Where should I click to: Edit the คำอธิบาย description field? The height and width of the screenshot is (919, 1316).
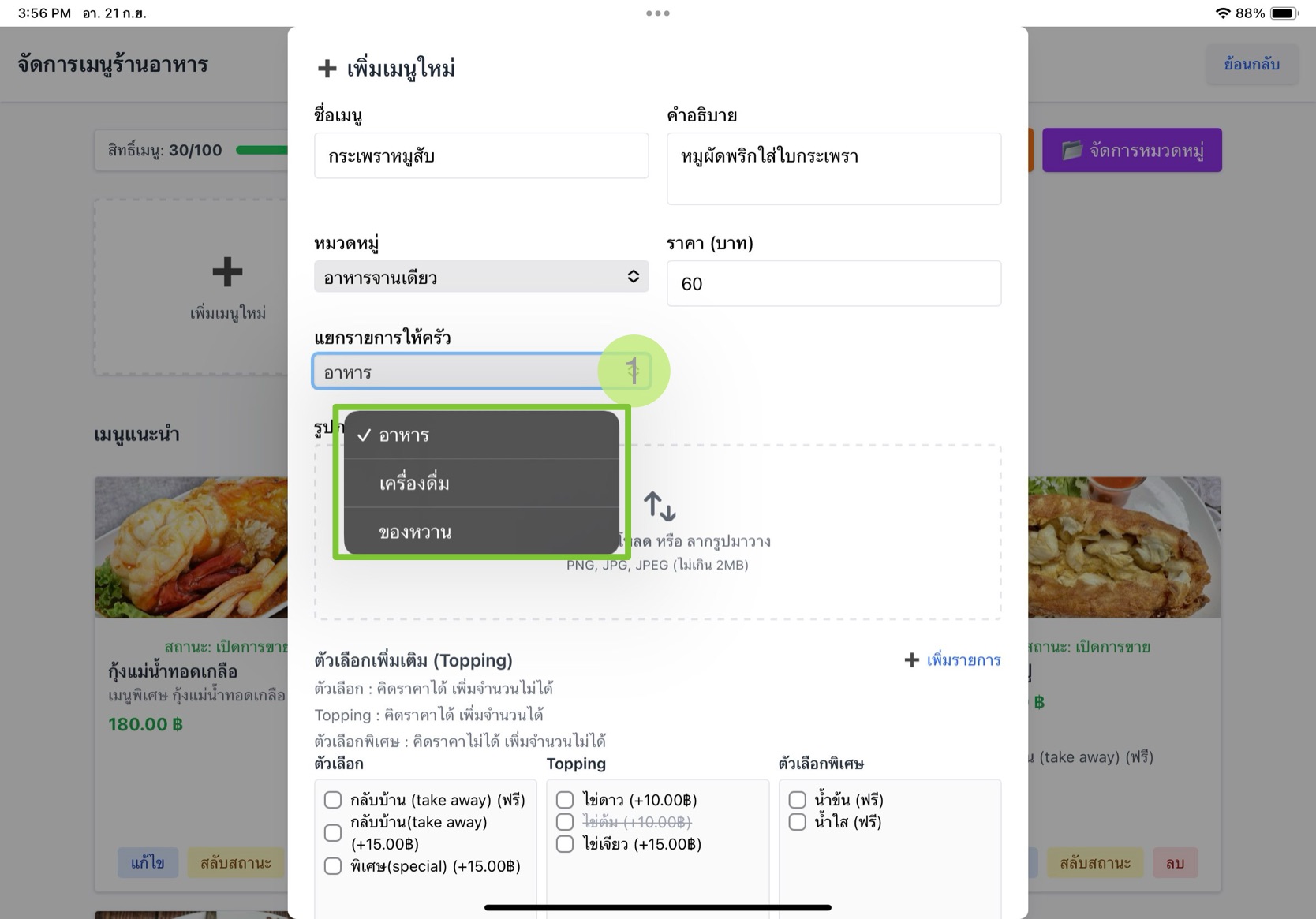[833, 169]
